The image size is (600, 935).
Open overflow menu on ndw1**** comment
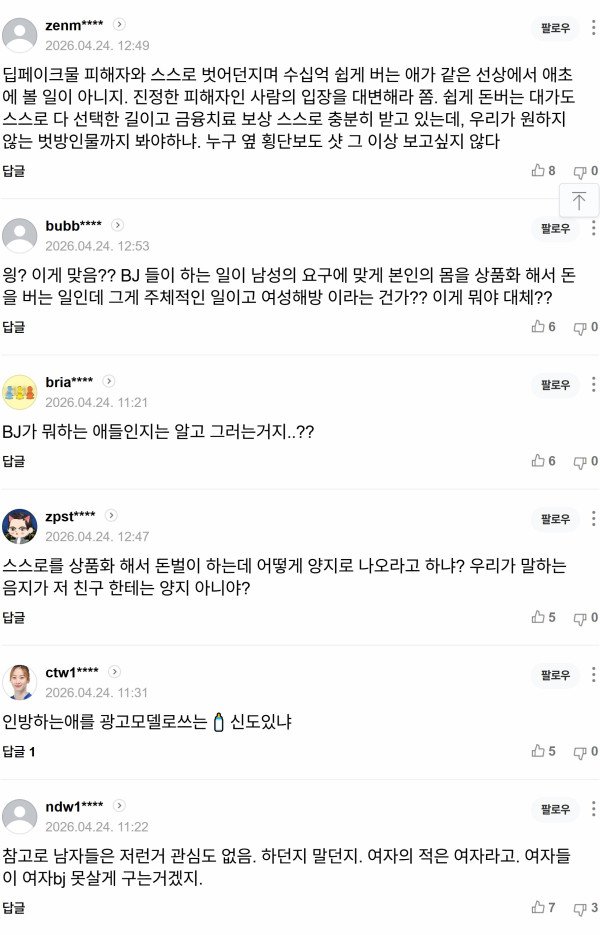coord(593,808)
